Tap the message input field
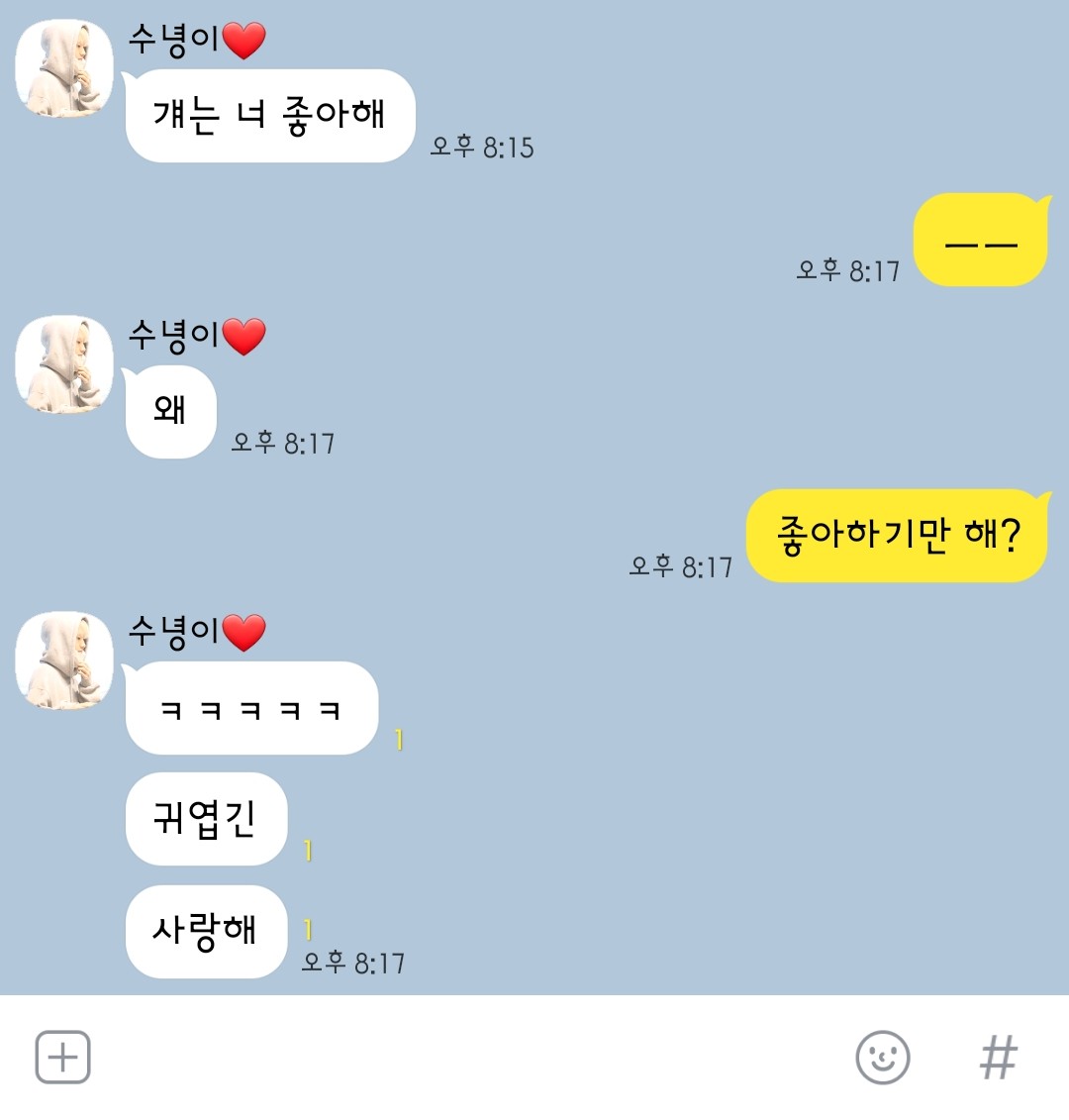Viewport: 1069px width, 1120px height. 465,1057
